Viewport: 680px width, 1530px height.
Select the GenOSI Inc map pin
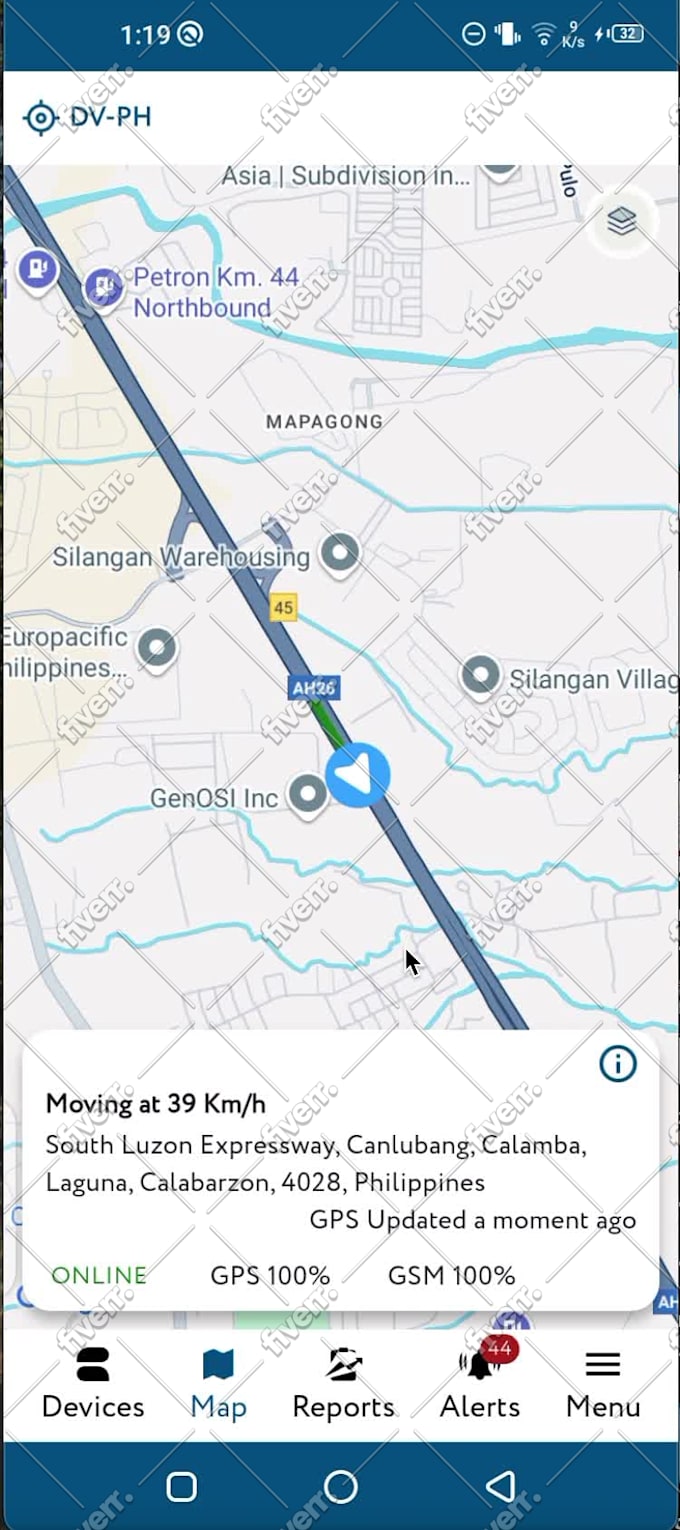[308, 796]
